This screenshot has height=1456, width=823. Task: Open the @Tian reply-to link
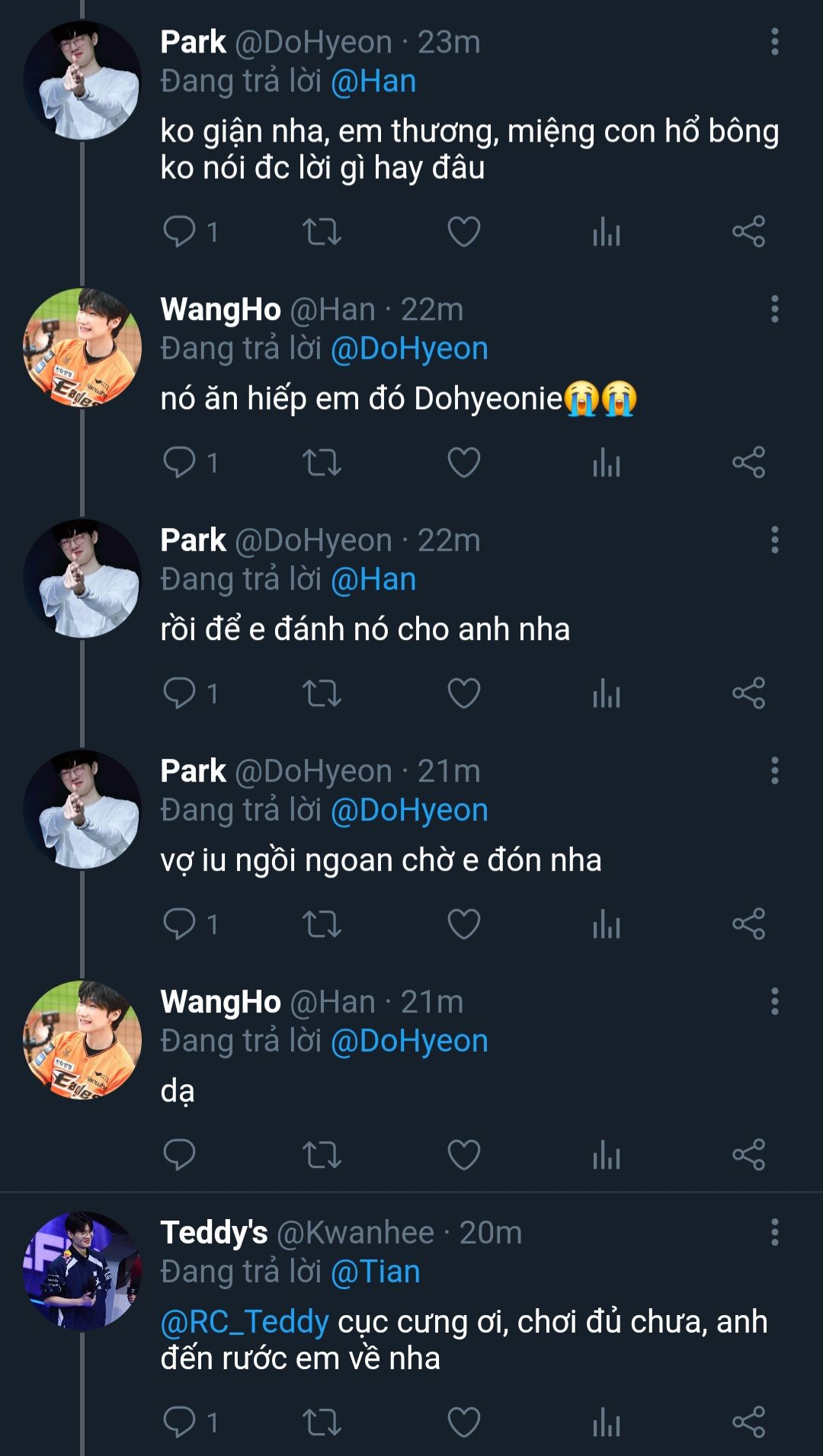click(375, 1272)
